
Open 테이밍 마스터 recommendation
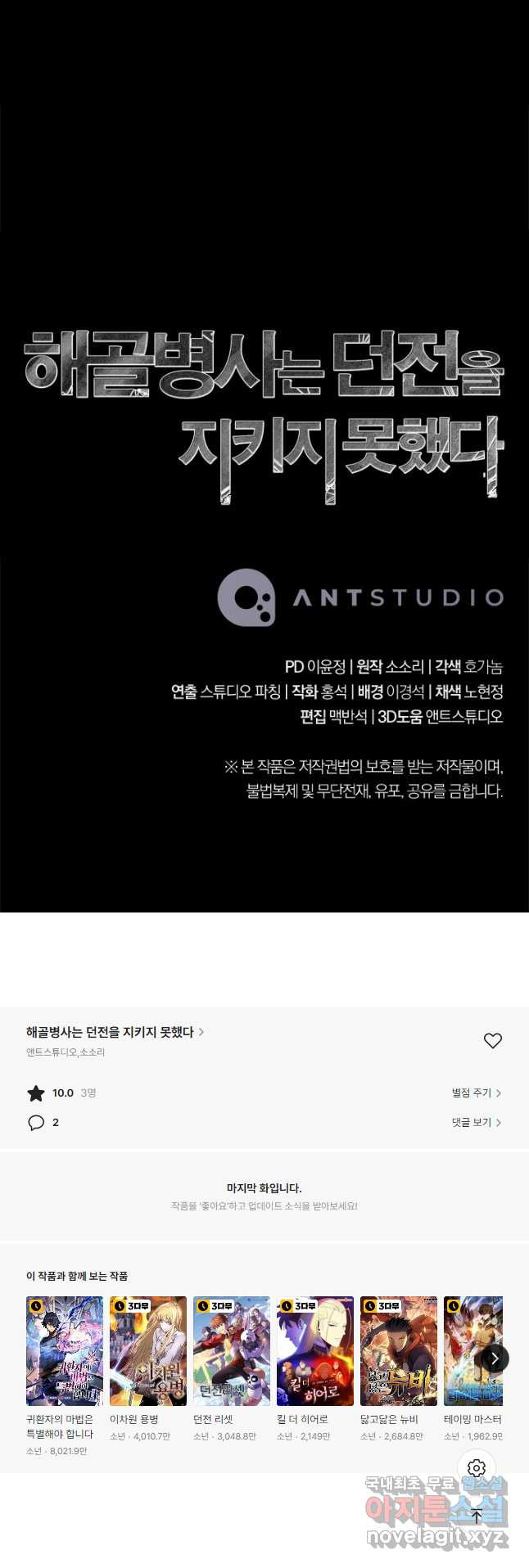(x=471, y=1350)
